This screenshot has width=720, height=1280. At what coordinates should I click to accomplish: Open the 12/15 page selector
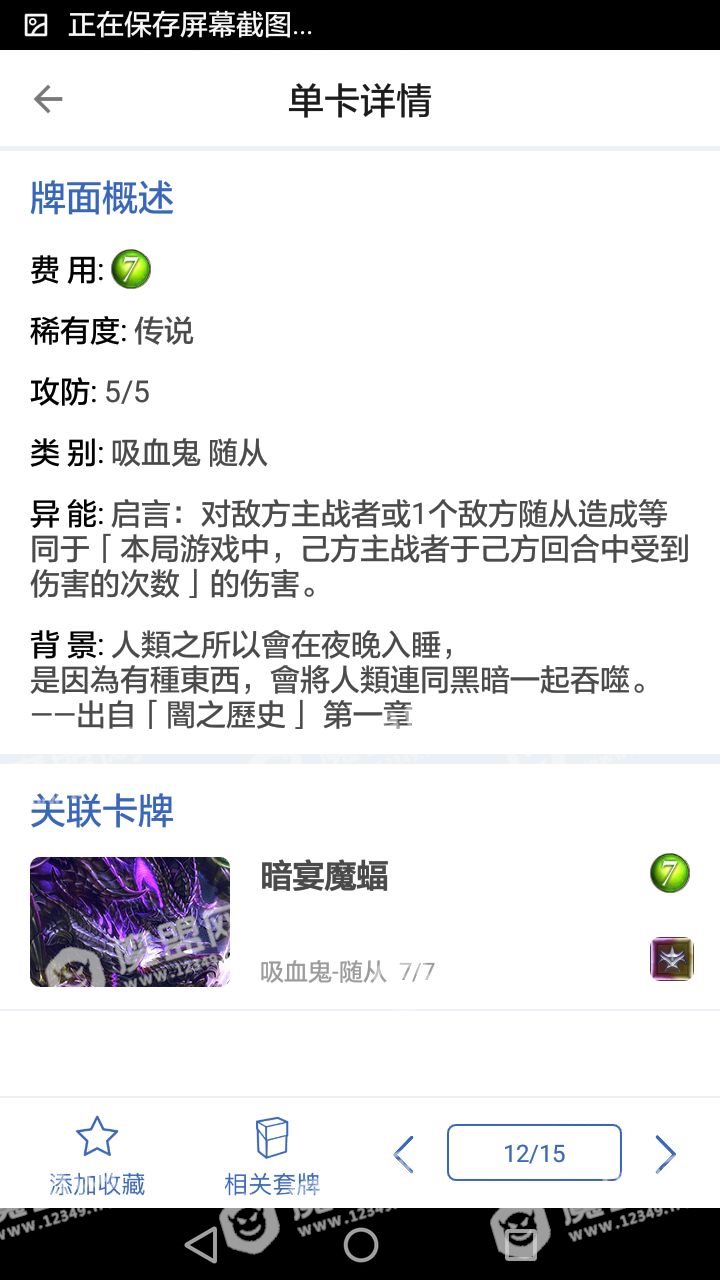click(x=534, y=1153)
